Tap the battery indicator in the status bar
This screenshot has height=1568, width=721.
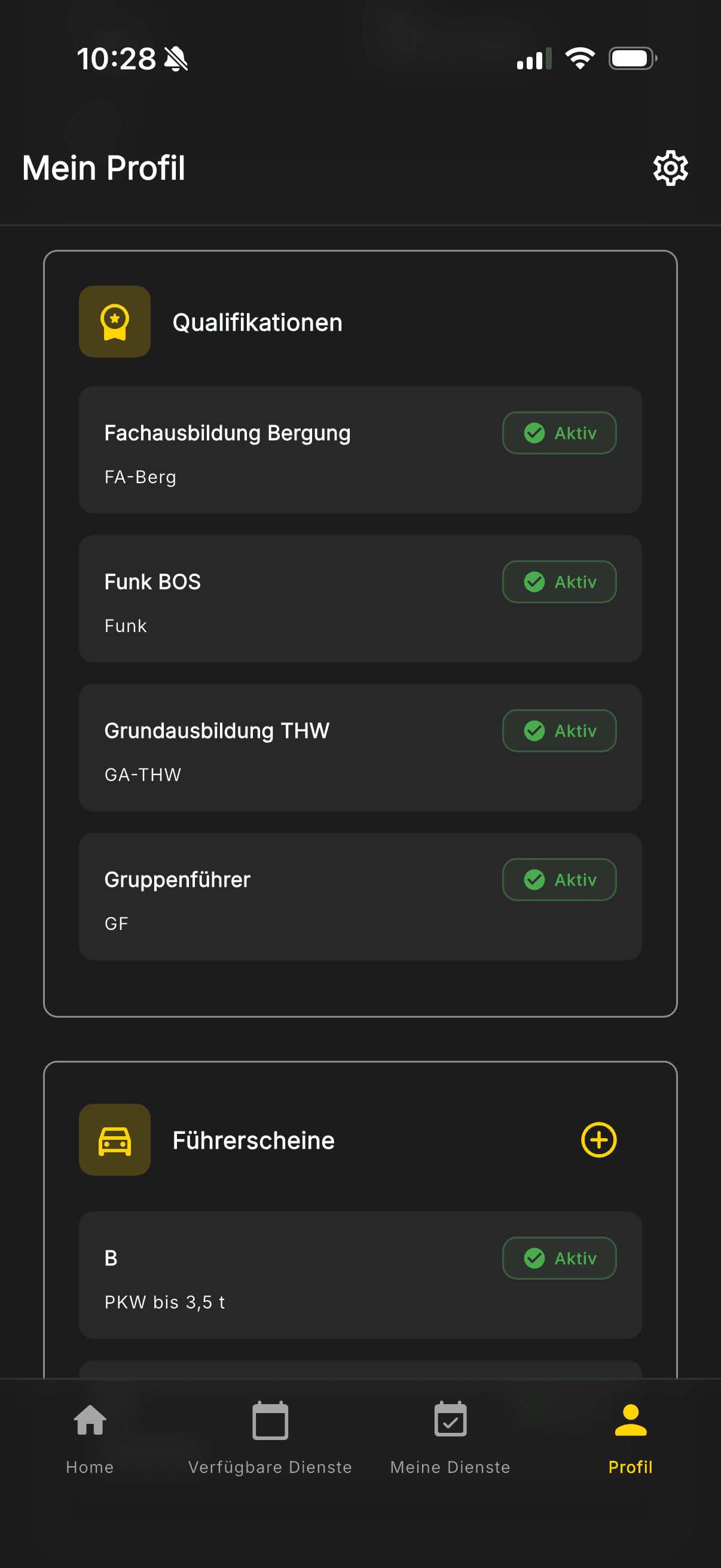pyautogui.click(x=631, y=58)
